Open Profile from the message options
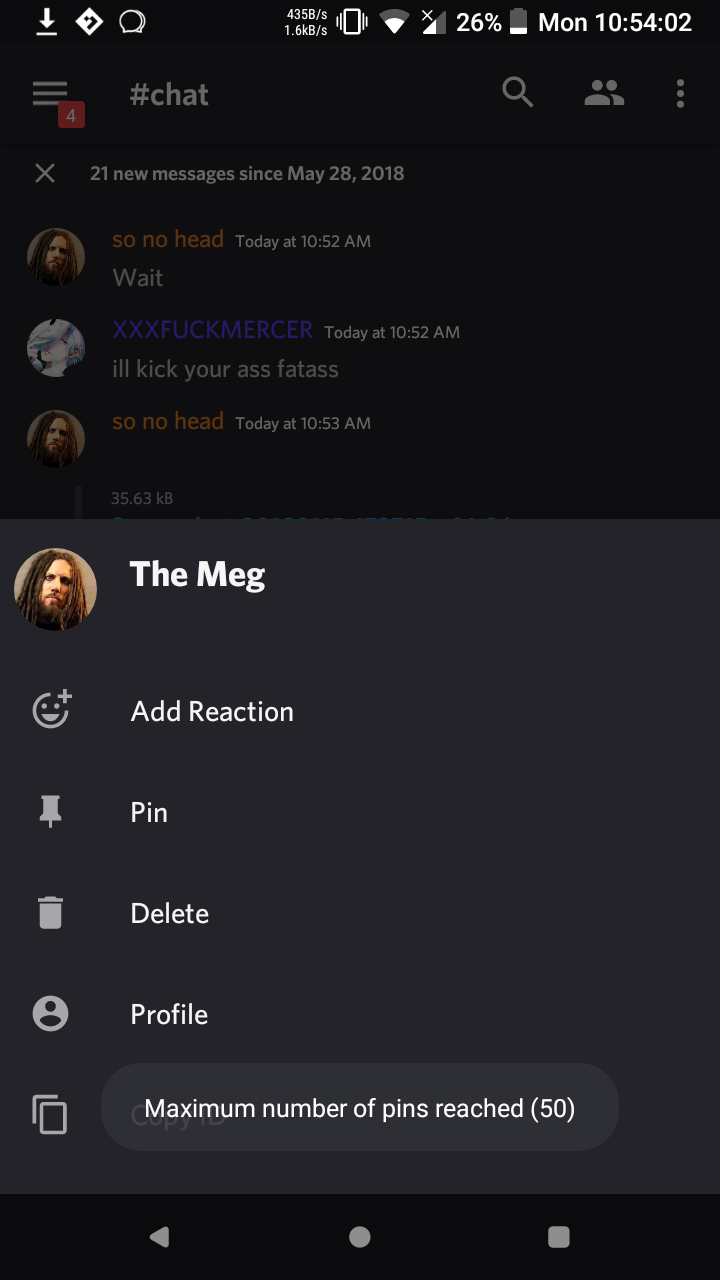The height and width of the screenshot is (1280, 720). coord(169,1014)
